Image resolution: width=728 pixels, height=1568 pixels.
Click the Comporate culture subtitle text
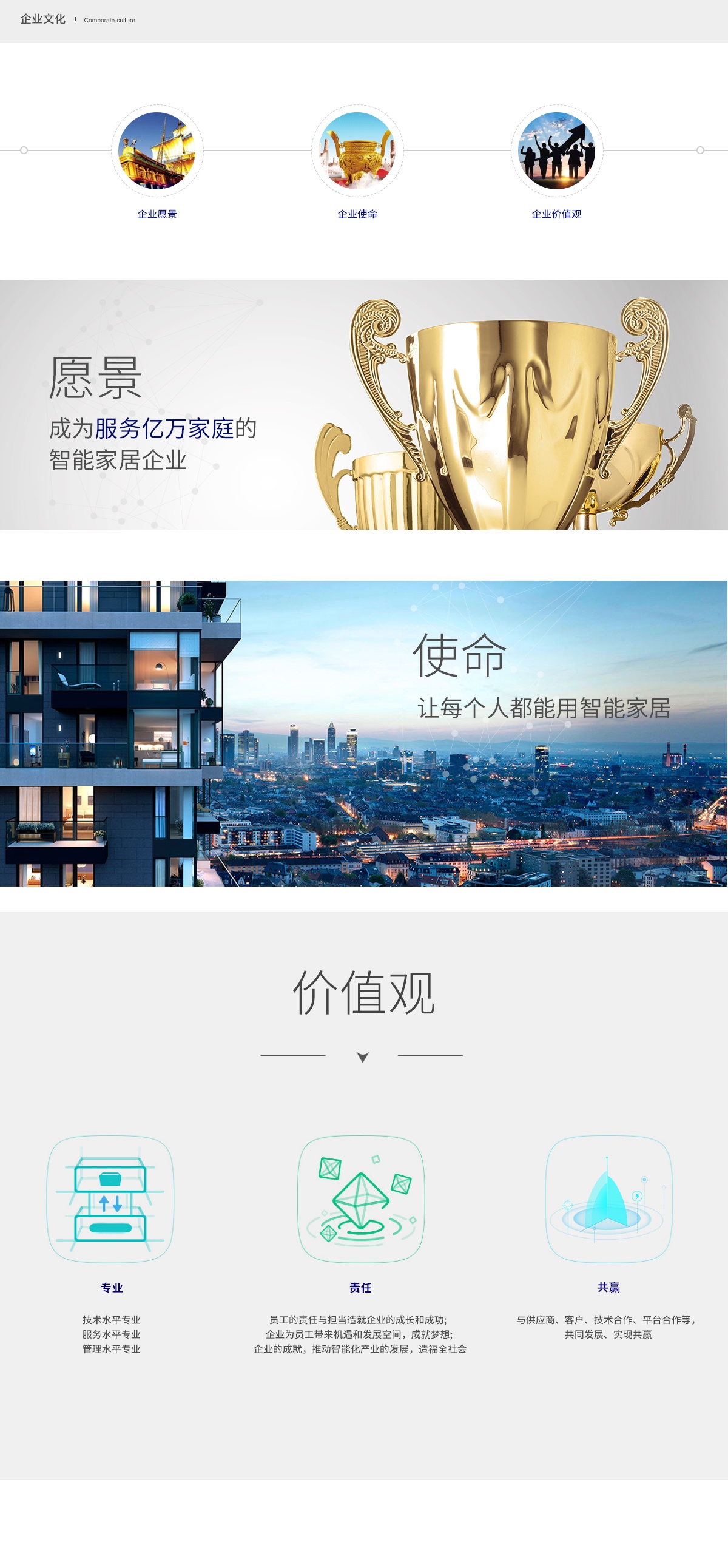click(x=110, y=20)
